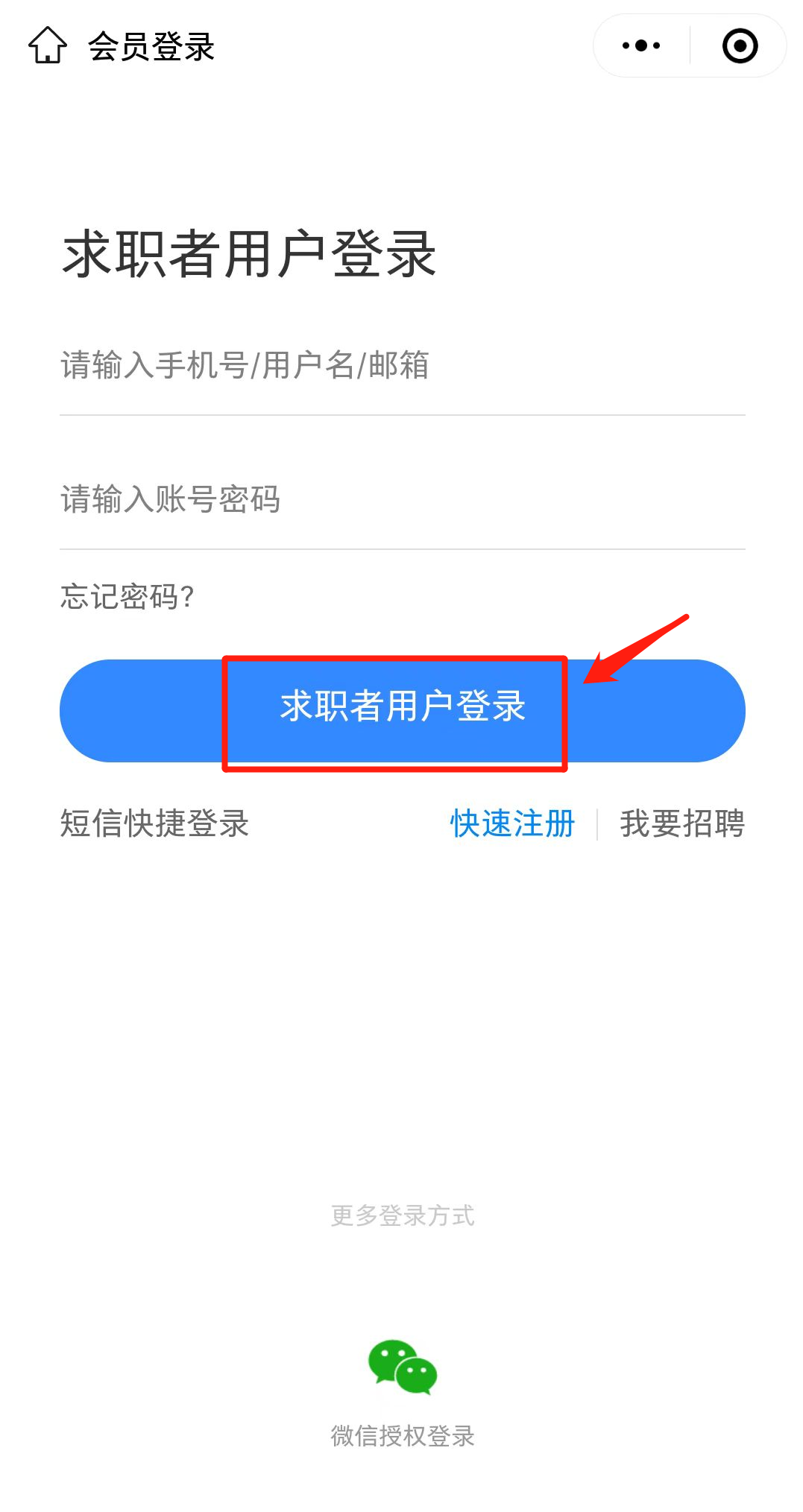The image size is (803, 1512).
Task: Tap the blue 求职者用户登录 button
Action: pyautogui.click(x=403, y=710)
